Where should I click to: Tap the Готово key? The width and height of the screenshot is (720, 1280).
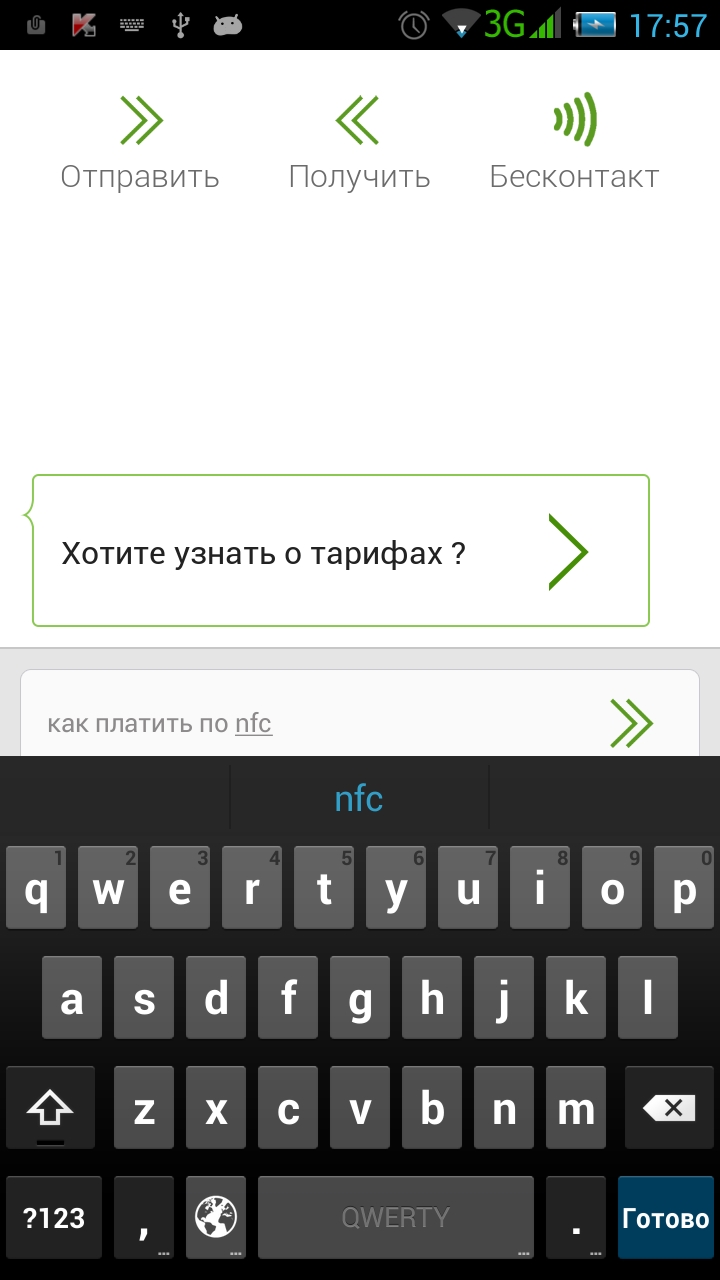coord(665,1217)
